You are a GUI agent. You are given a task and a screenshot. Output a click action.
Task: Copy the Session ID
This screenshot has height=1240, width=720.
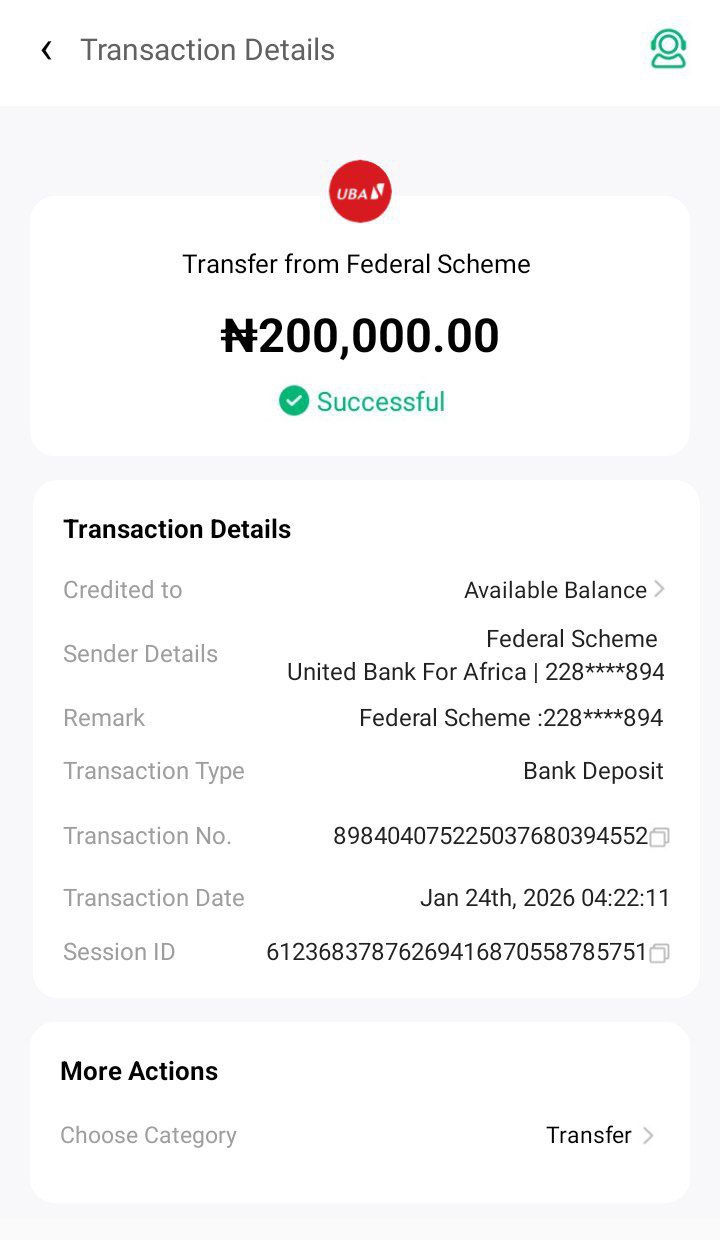click(659, 954)
